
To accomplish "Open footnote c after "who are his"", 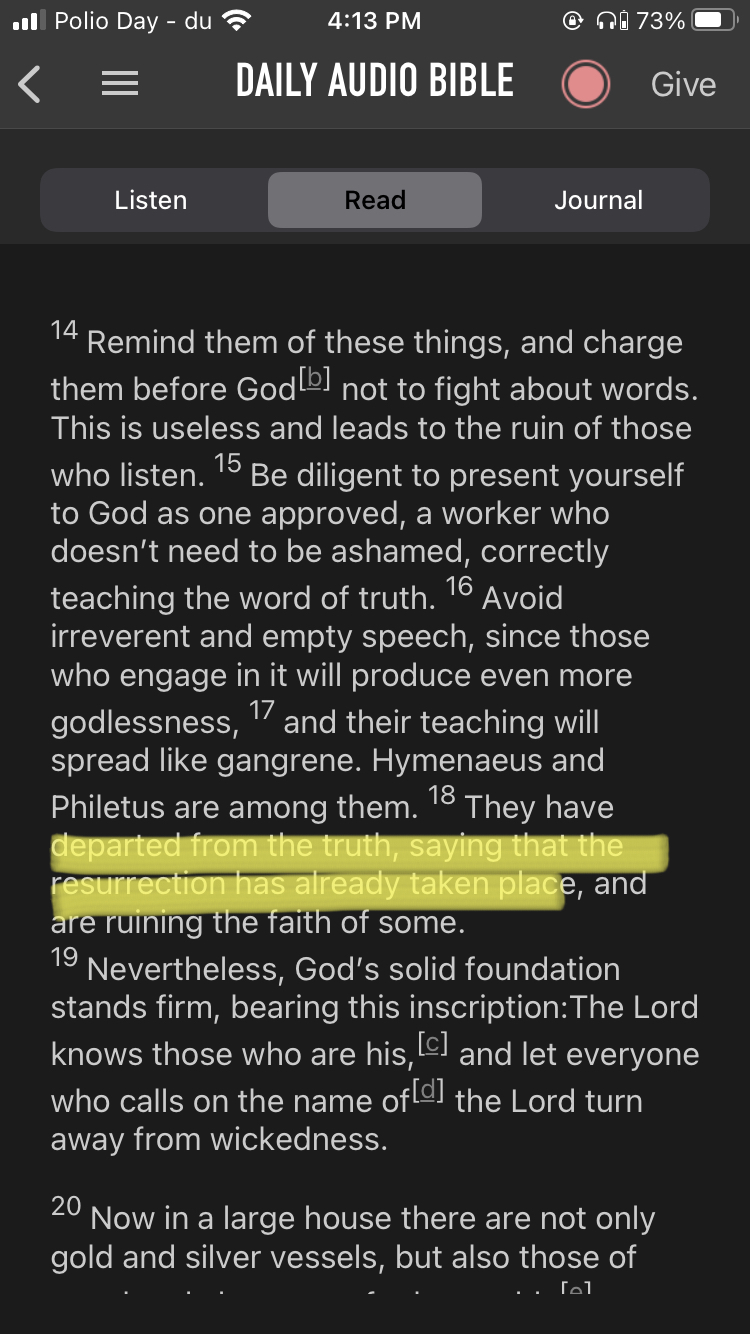I will point(432,1045).
